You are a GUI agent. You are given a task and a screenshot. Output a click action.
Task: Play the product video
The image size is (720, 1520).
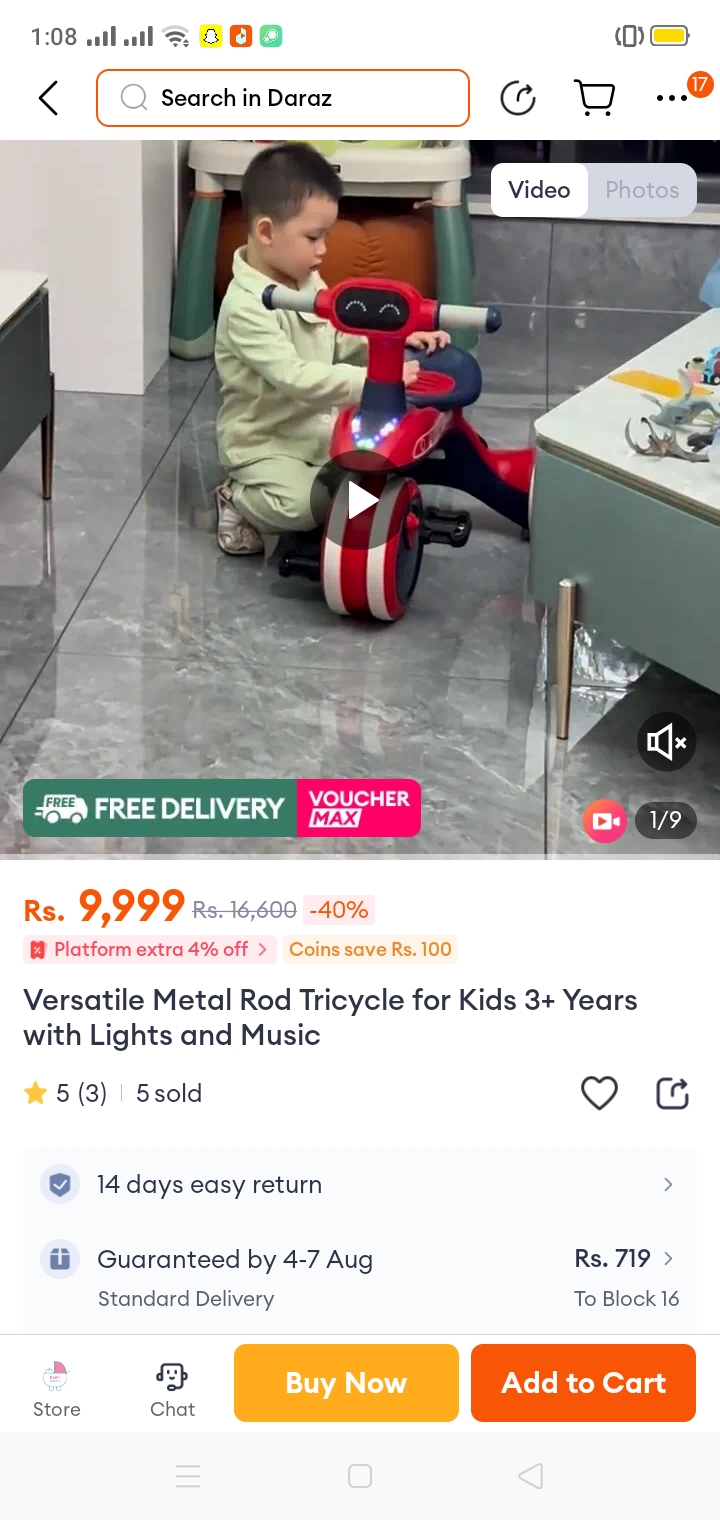click(x=360, y=499)
